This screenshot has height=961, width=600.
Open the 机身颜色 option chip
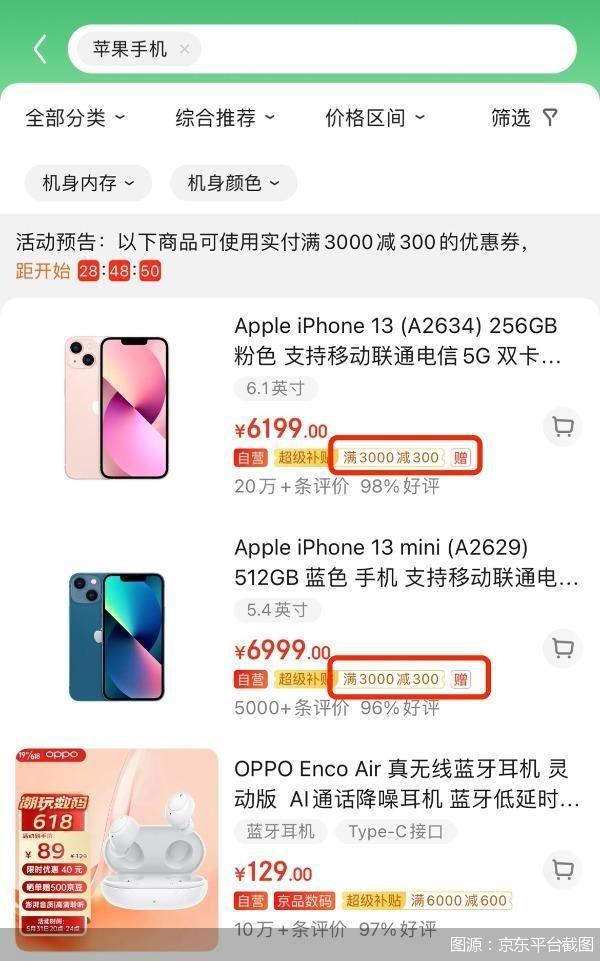coord(234,183)
